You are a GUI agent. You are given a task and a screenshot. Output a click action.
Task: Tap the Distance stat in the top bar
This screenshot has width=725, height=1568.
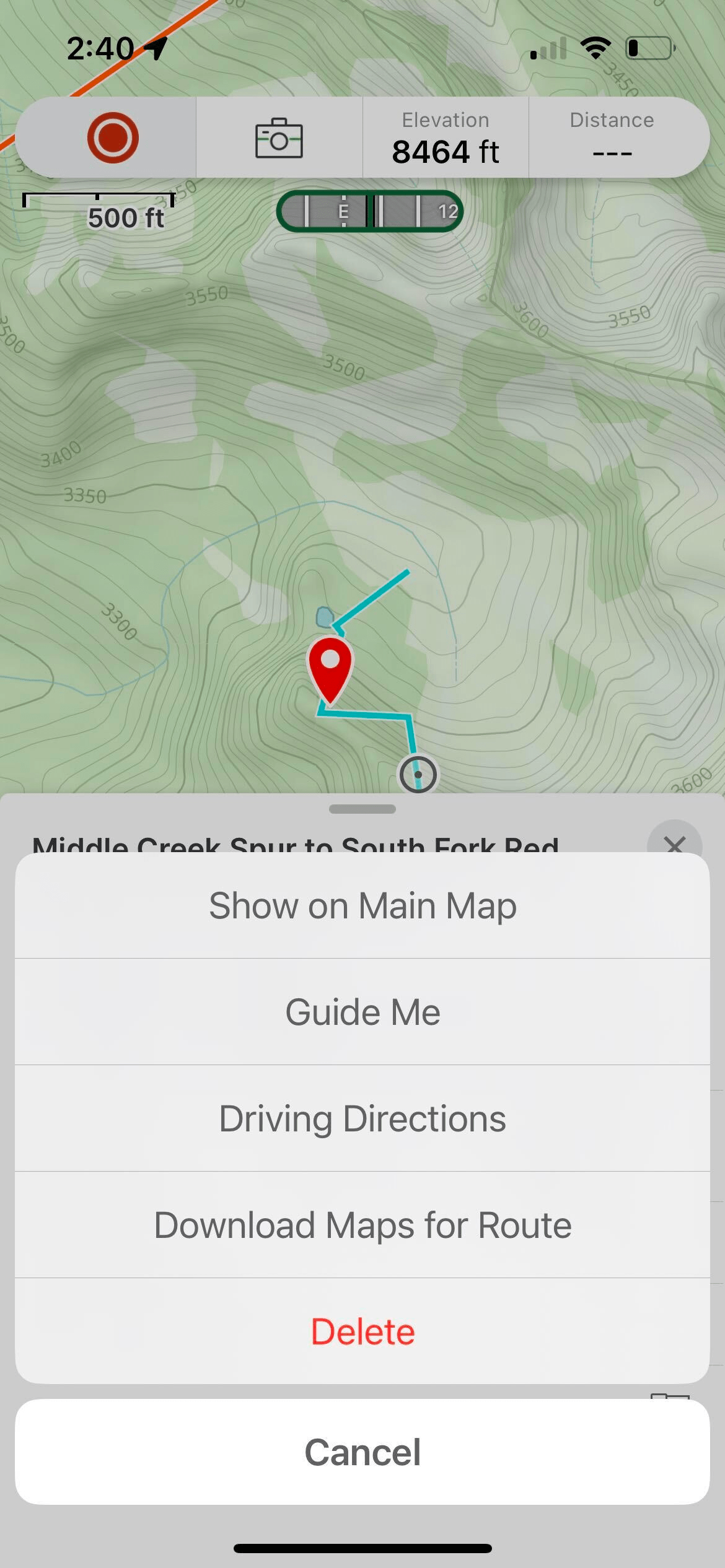612,137
